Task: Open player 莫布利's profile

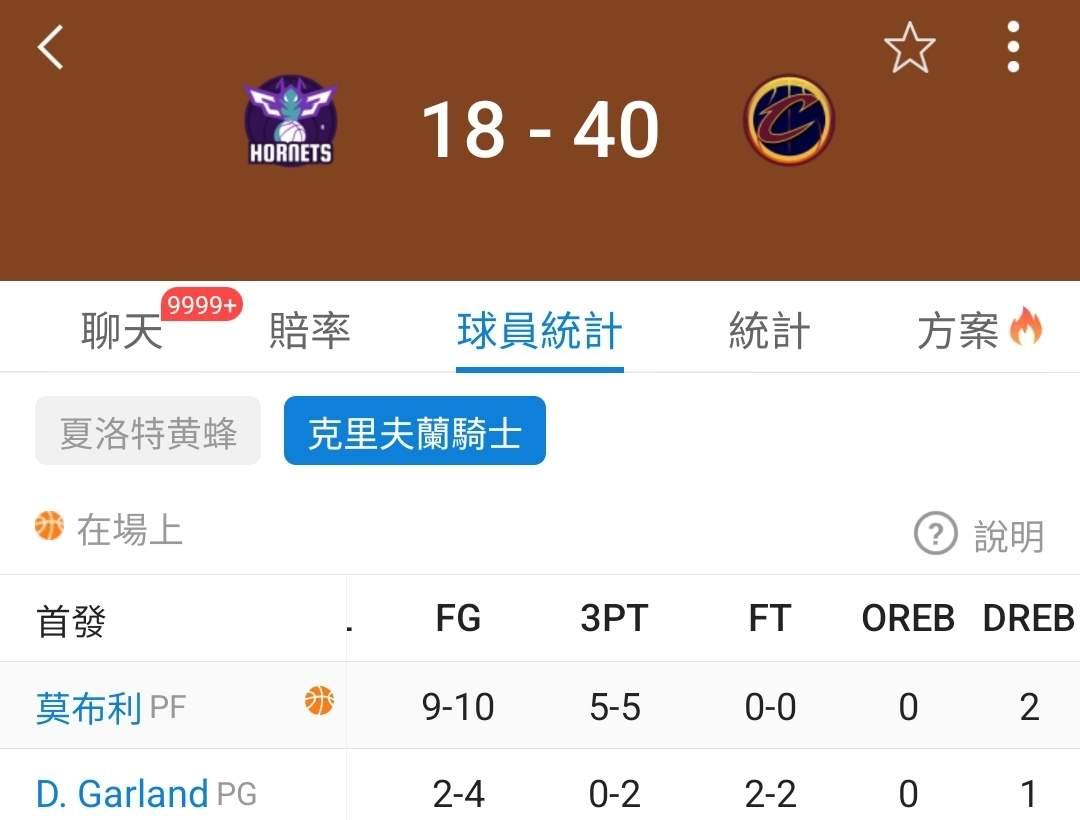Action: pyautogui.click(x=89, y=707)
